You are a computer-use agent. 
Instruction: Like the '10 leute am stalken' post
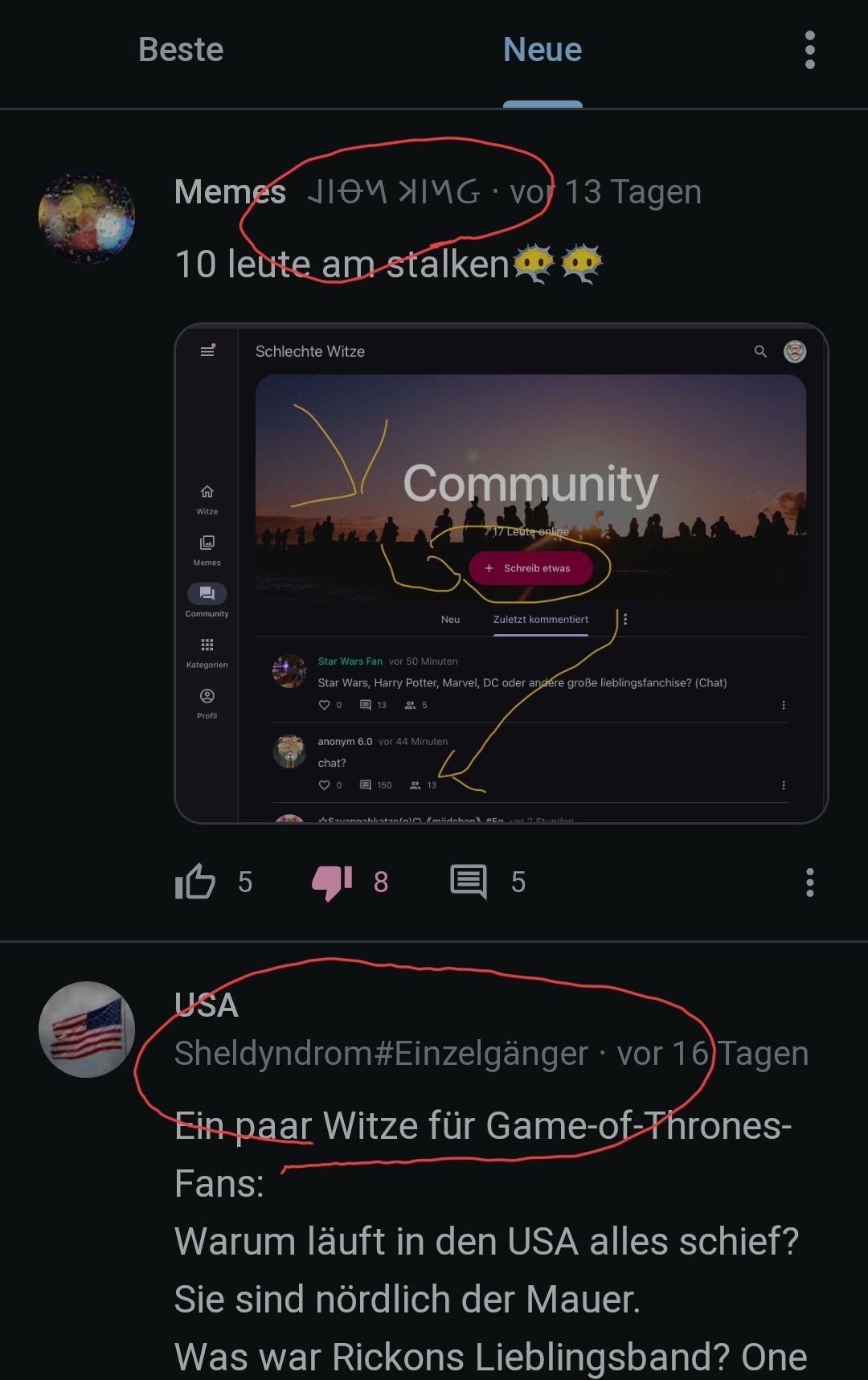pos(195,882)
